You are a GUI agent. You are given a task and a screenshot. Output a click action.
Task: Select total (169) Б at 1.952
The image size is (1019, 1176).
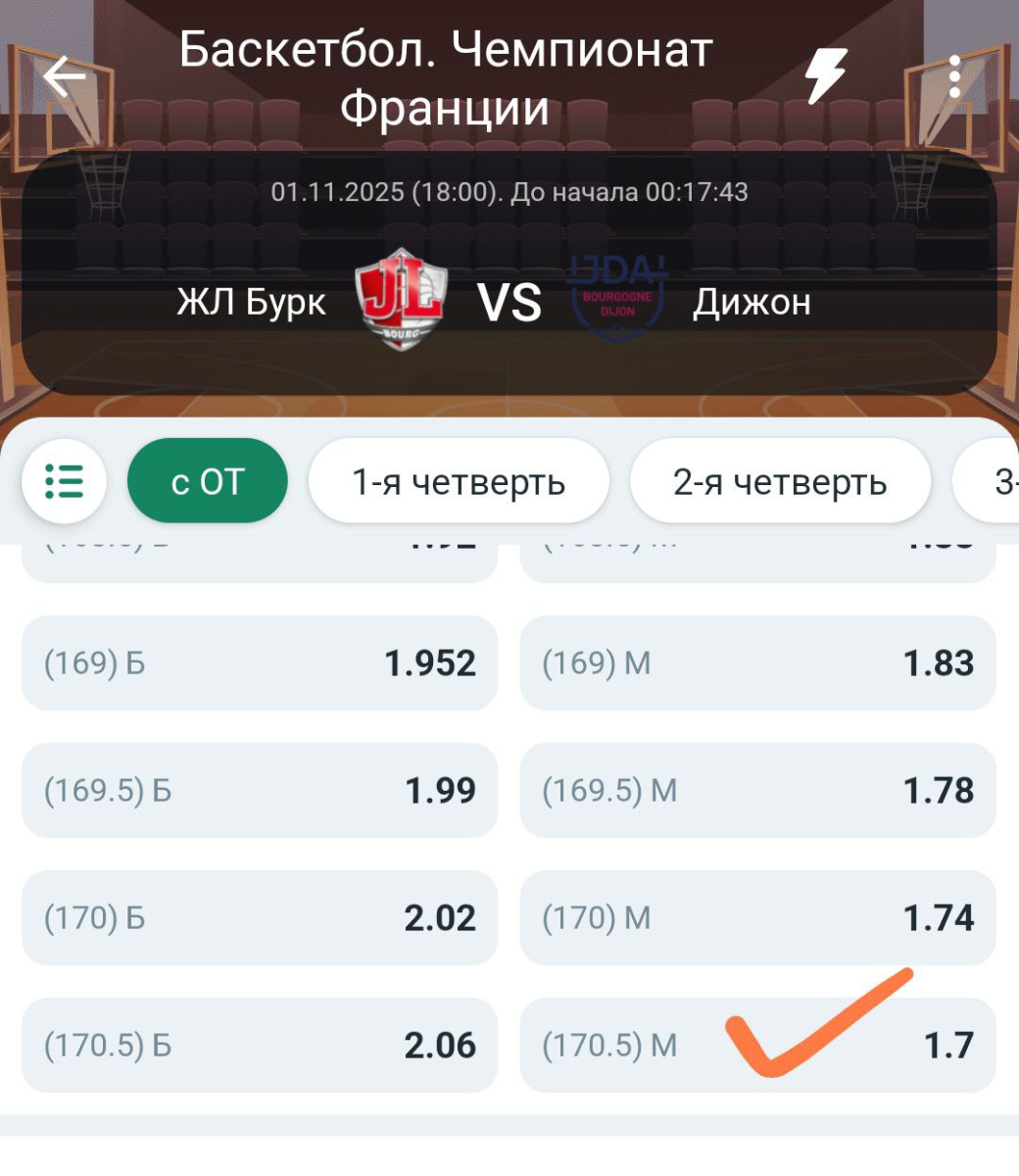260,663
